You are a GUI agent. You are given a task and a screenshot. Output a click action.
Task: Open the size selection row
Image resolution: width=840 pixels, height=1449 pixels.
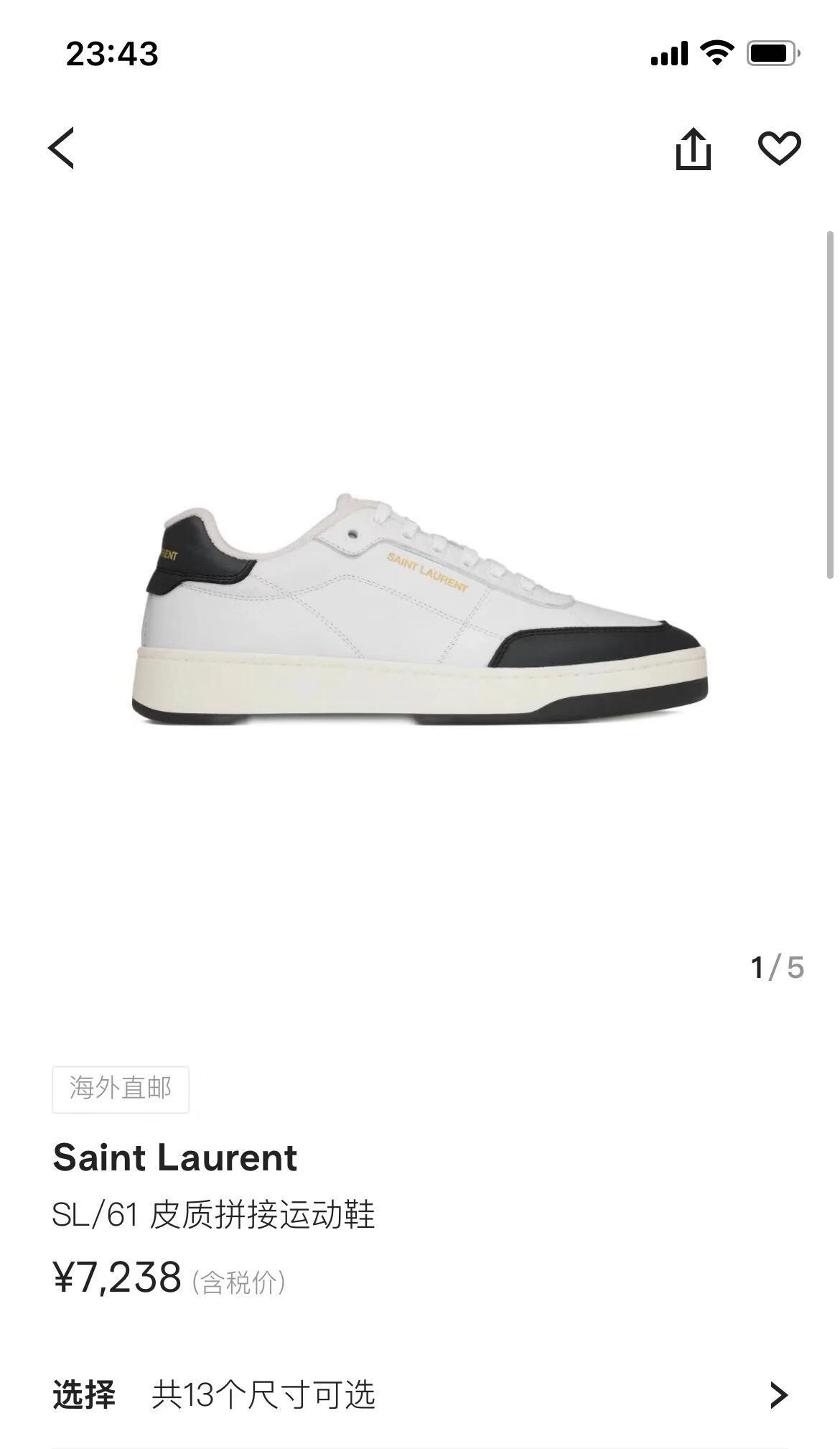click(x=420, y=1394)
